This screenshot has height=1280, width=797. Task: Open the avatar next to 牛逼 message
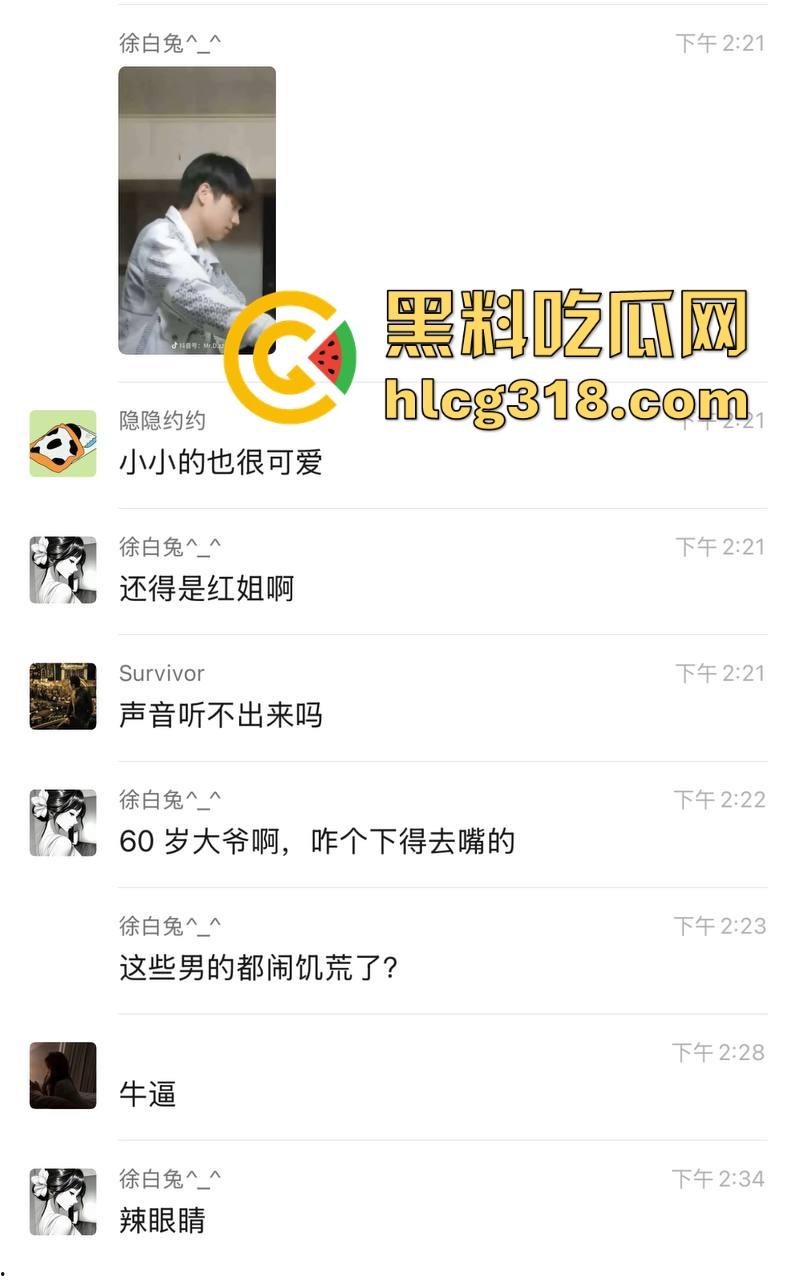coord(62,1075)
